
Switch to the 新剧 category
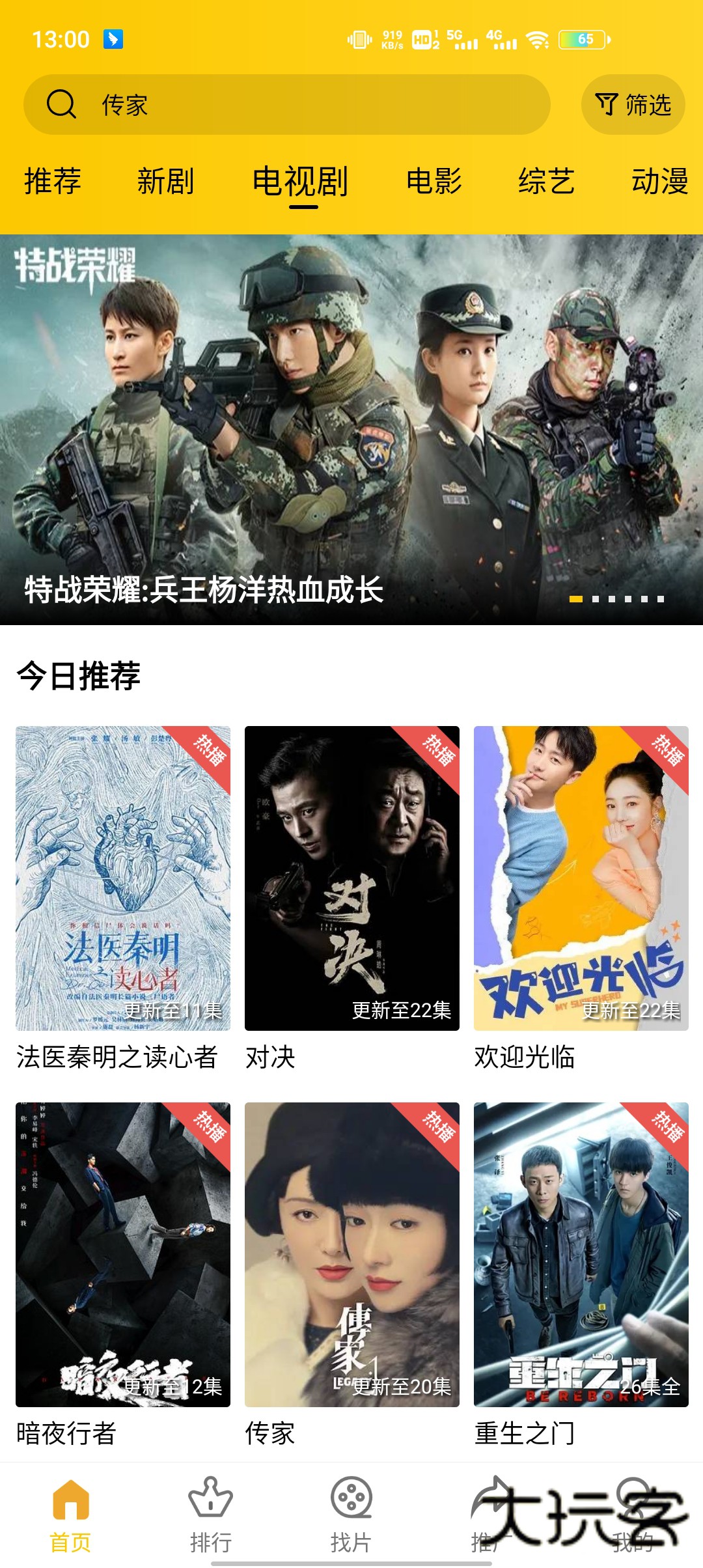tap(165, 183)
